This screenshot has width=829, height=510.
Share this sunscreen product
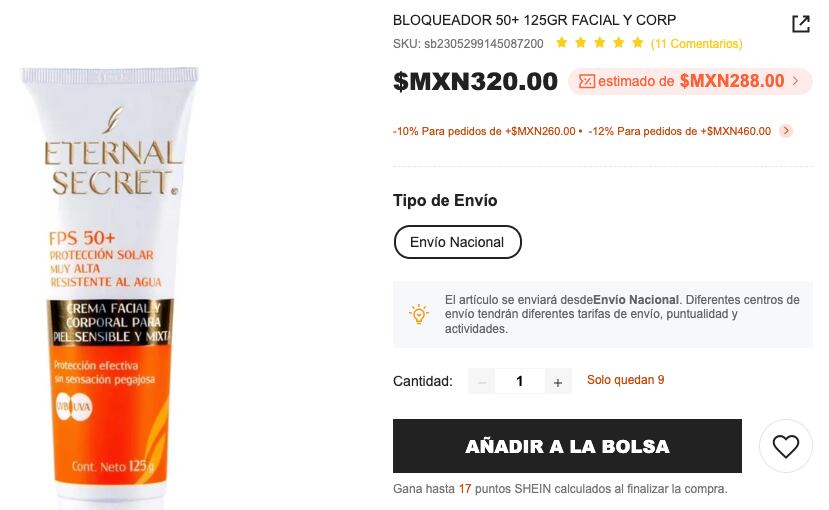pos(801,24)
